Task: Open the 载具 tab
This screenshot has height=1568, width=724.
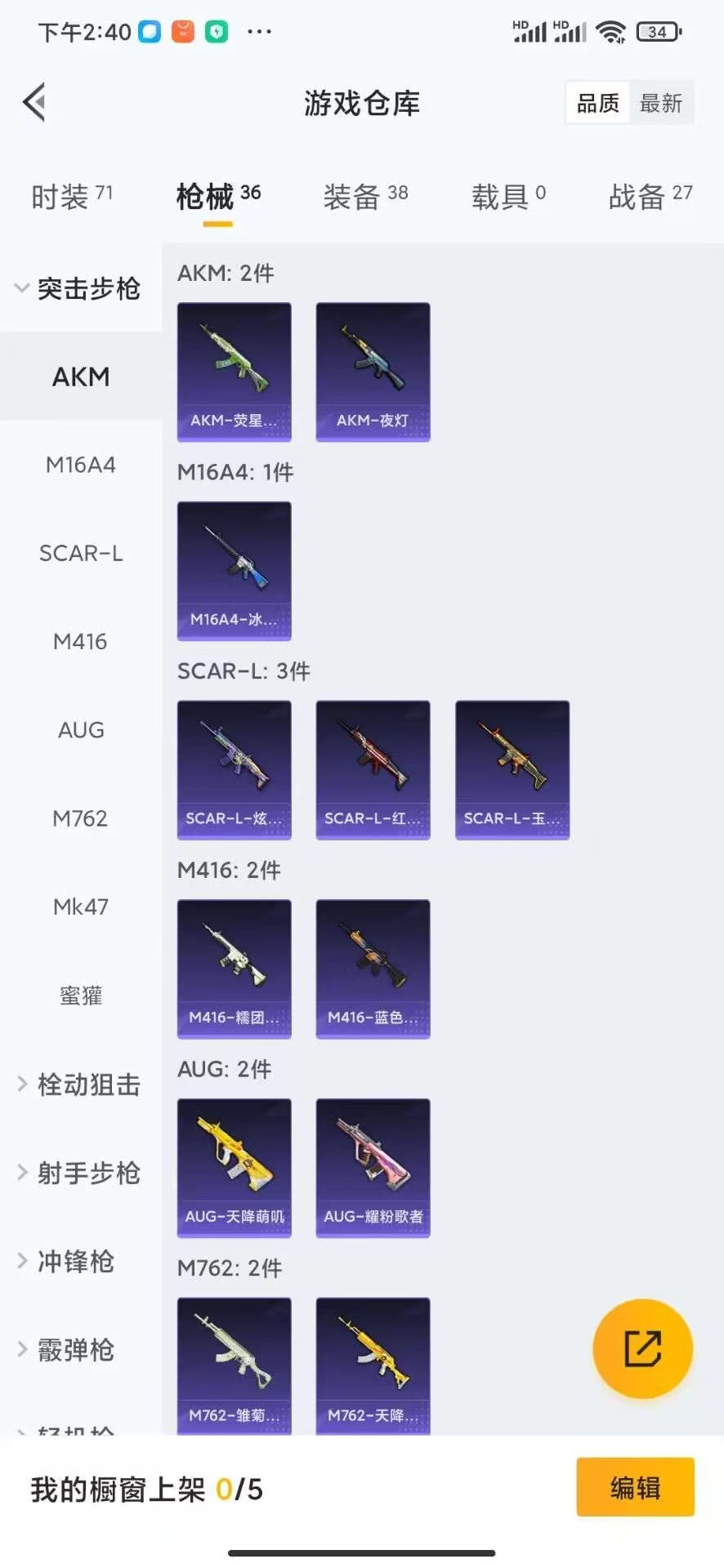Action: coord(507,196)
